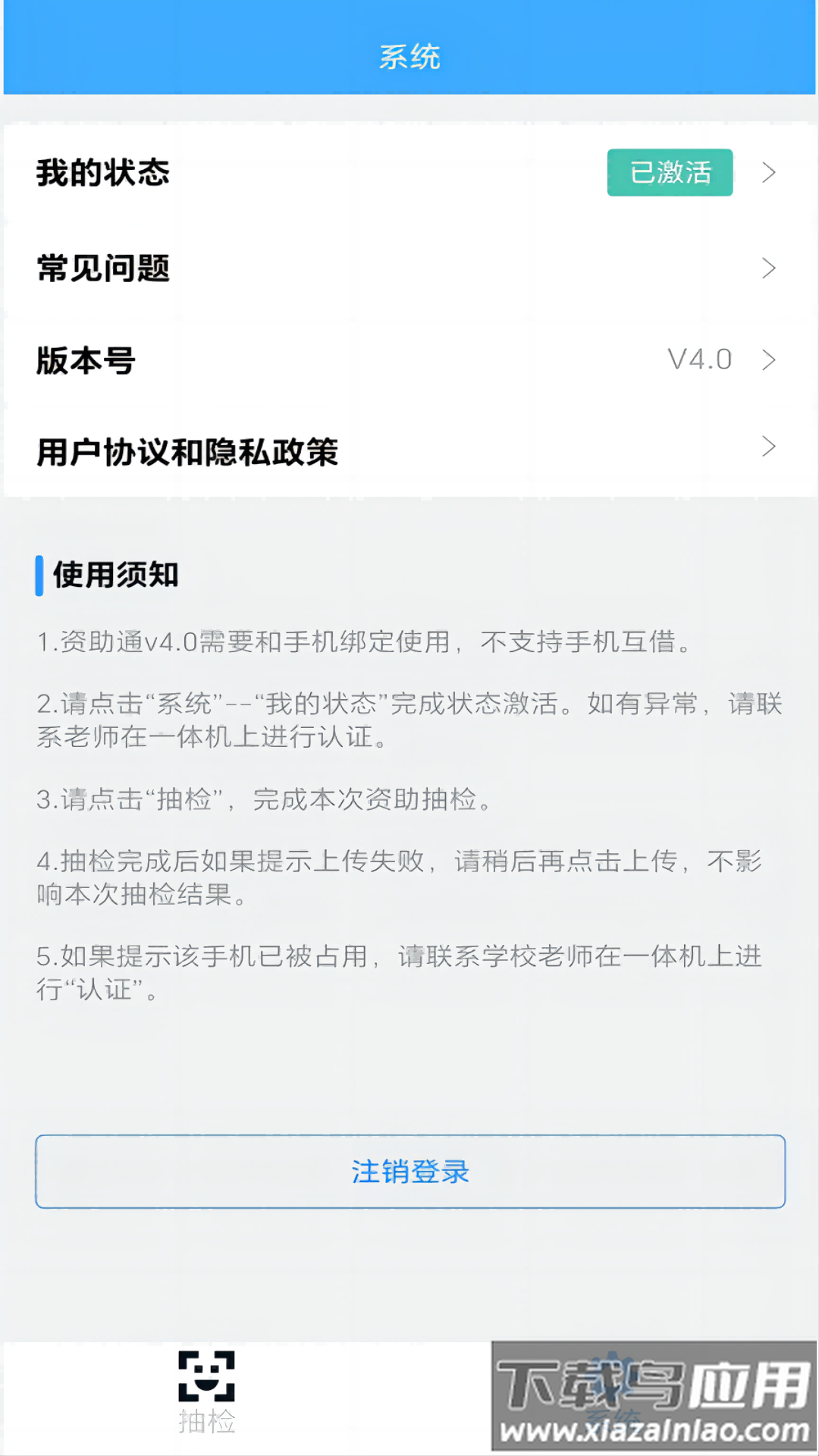Expand arrow next to 版本号
819x1456 pixels.
[768, 359]
